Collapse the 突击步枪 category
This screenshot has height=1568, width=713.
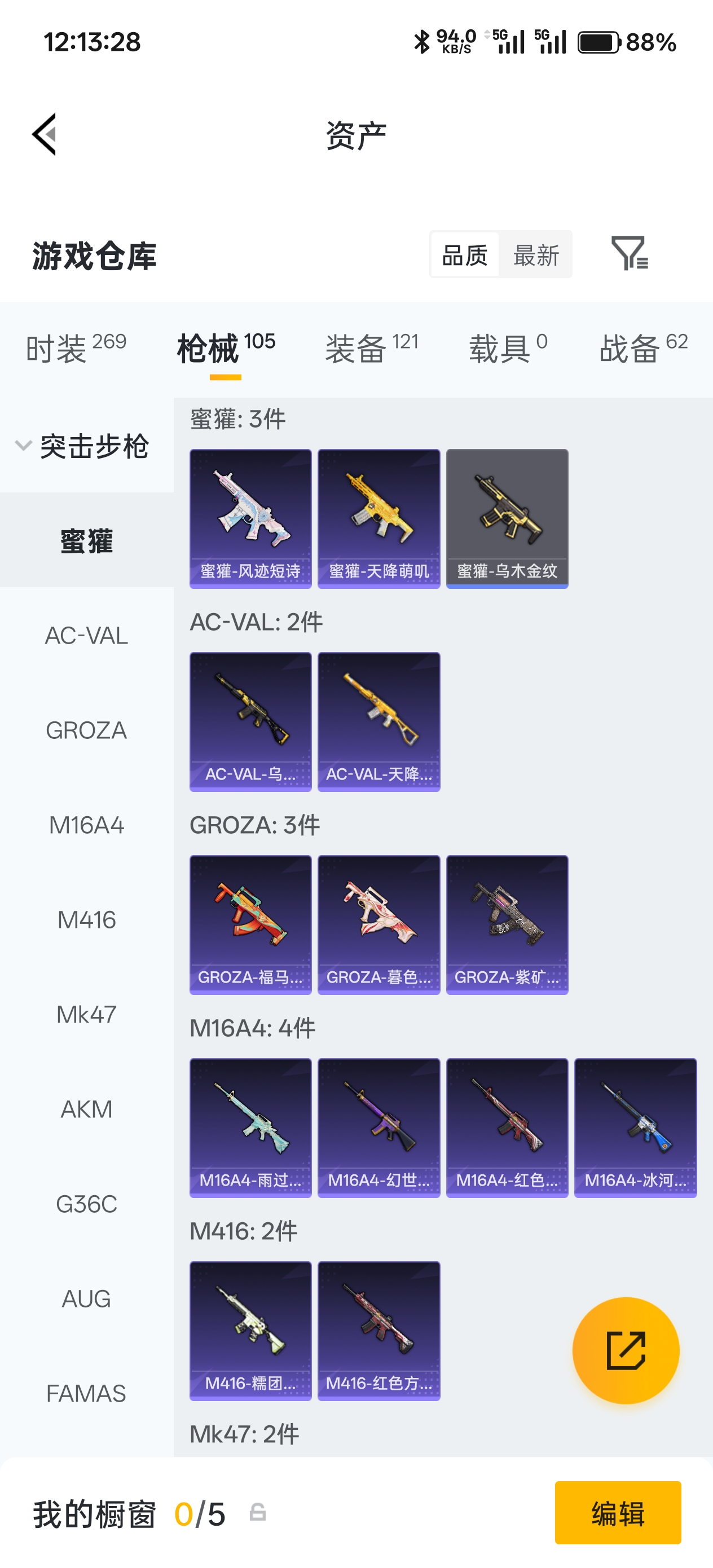[x=82, y=446]
